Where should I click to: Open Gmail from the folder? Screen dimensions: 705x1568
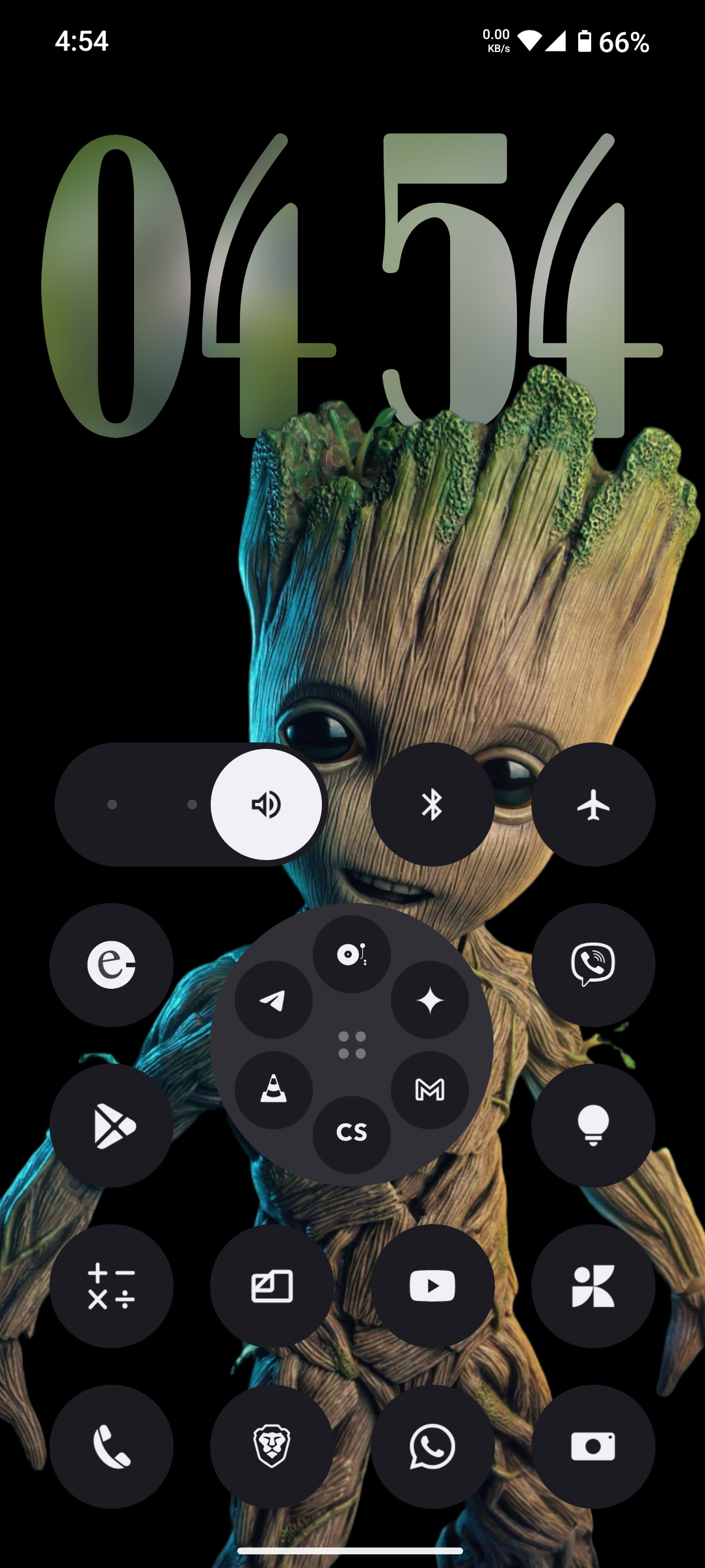coord(430,1090)
